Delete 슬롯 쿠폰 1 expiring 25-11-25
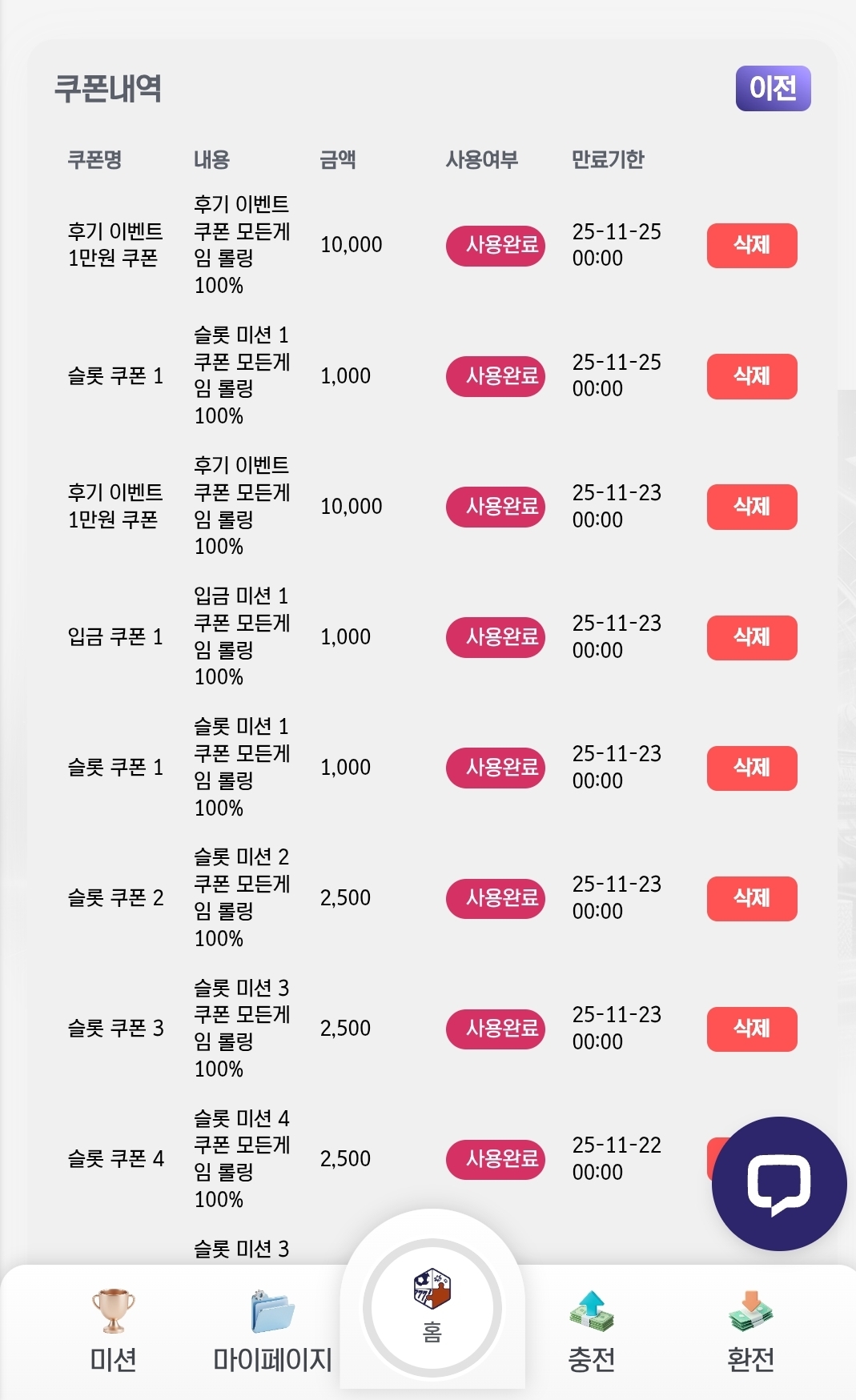Image resolution: width=856 pixels, height=1400 pixels. pos(751,375)
